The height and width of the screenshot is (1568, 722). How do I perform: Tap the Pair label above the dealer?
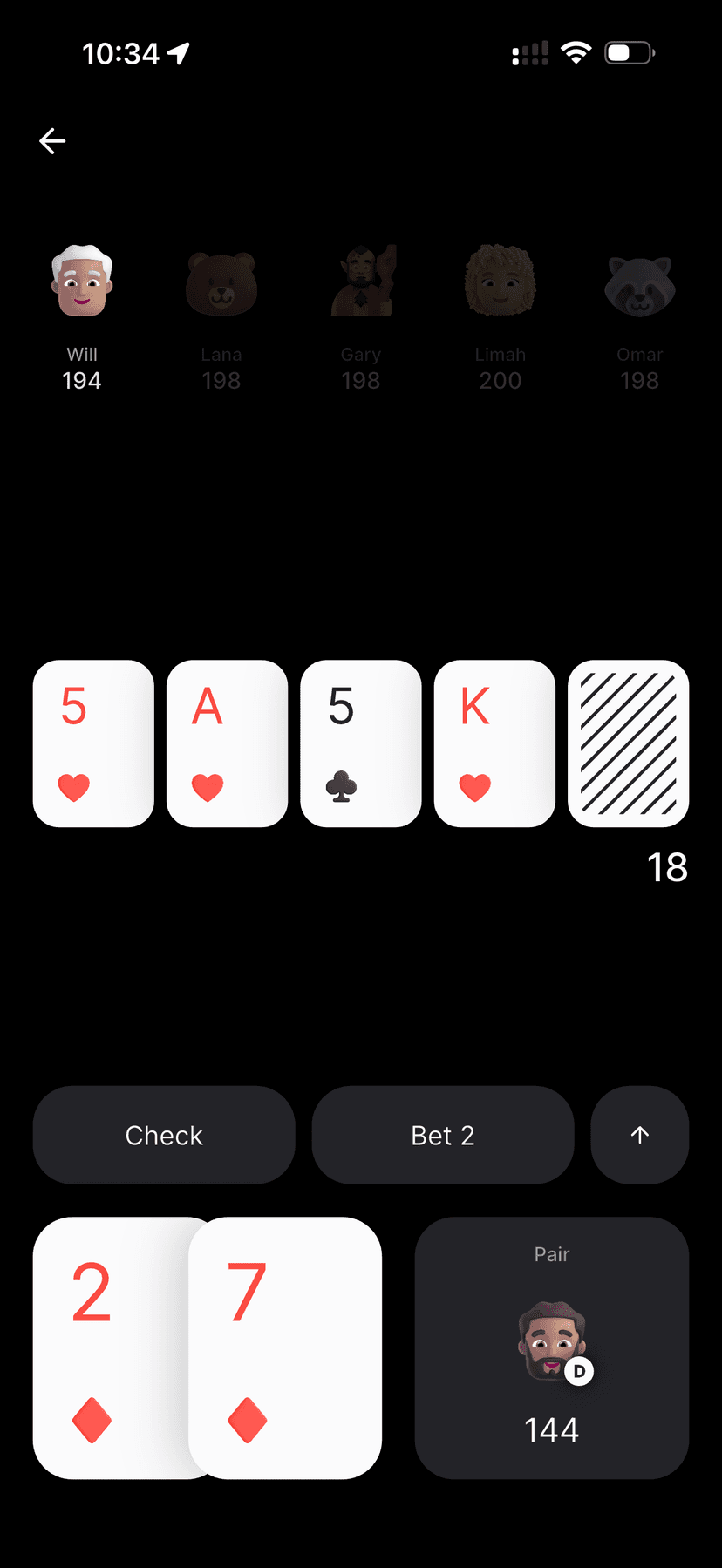click(x=552, y=1254)
